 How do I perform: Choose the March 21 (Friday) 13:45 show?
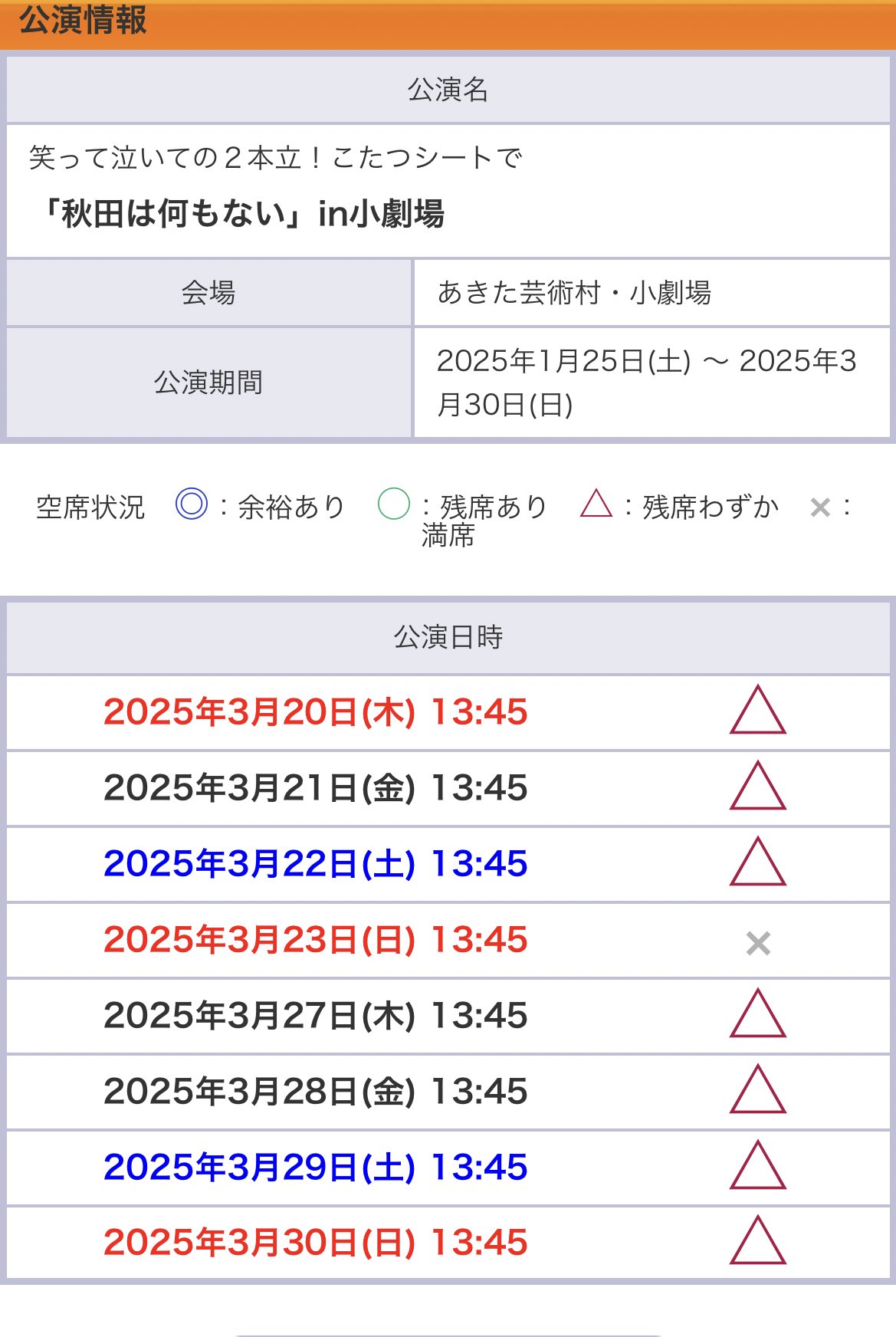point(316,788)
